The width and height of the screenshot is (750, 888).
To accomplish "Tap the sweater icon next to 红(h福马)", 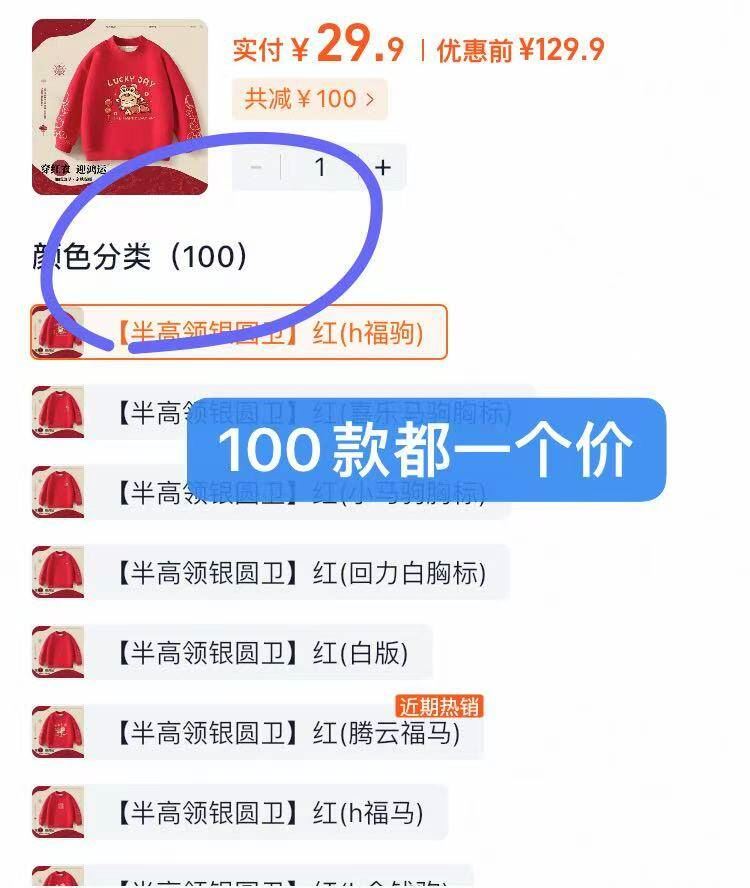I will tap(55, 813).
